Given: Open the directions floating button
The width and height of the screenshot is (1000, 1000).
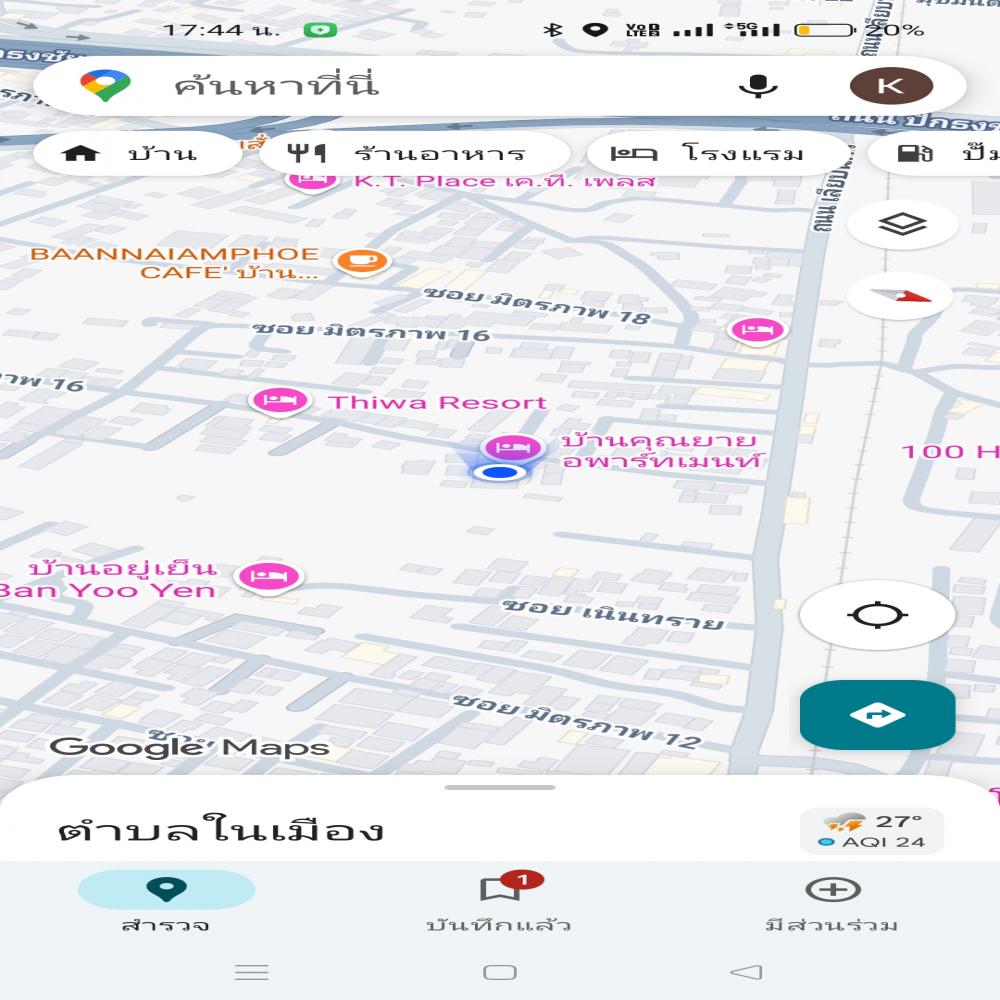Looking at the screenshot, I should click(877, 715).
